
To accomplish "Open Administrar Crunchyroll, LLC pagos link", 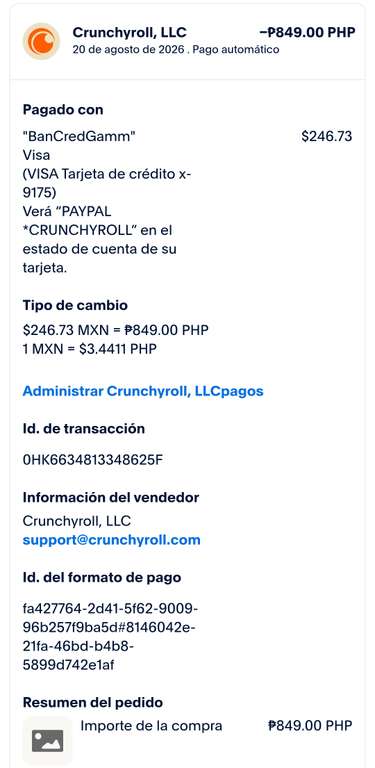I will [x=143, y=391].
